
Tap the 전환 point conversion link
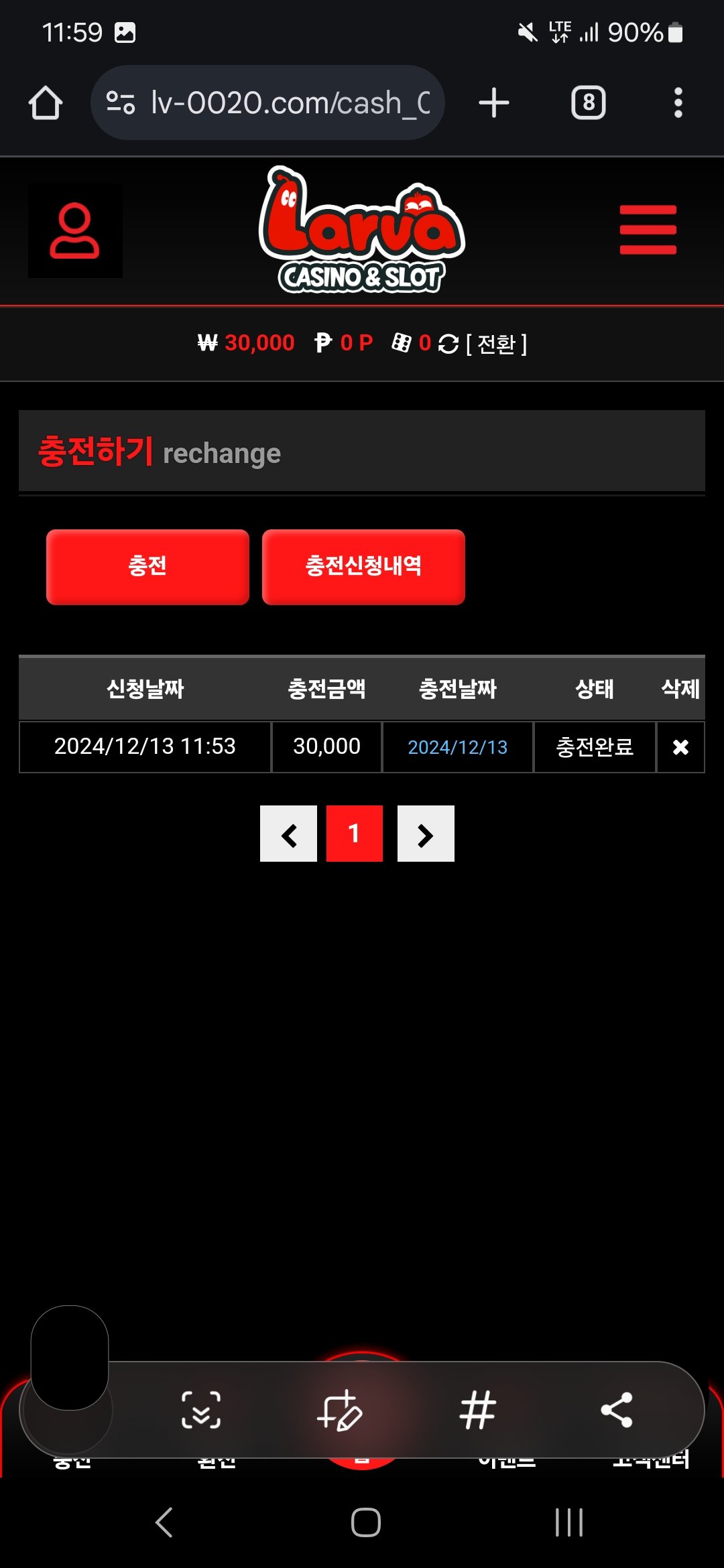(496, 344)
